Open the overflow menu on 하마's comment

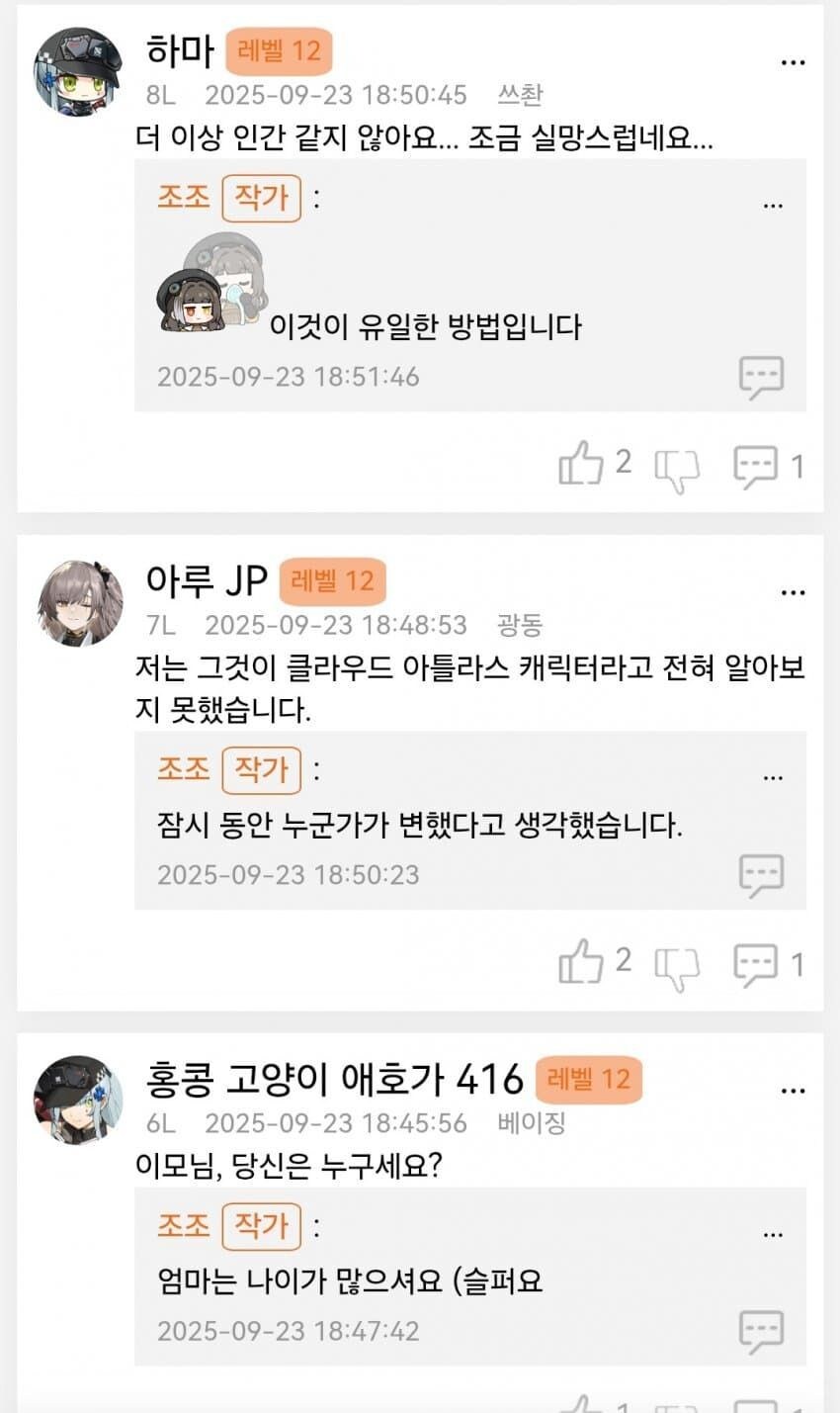[x=793, y=61]
